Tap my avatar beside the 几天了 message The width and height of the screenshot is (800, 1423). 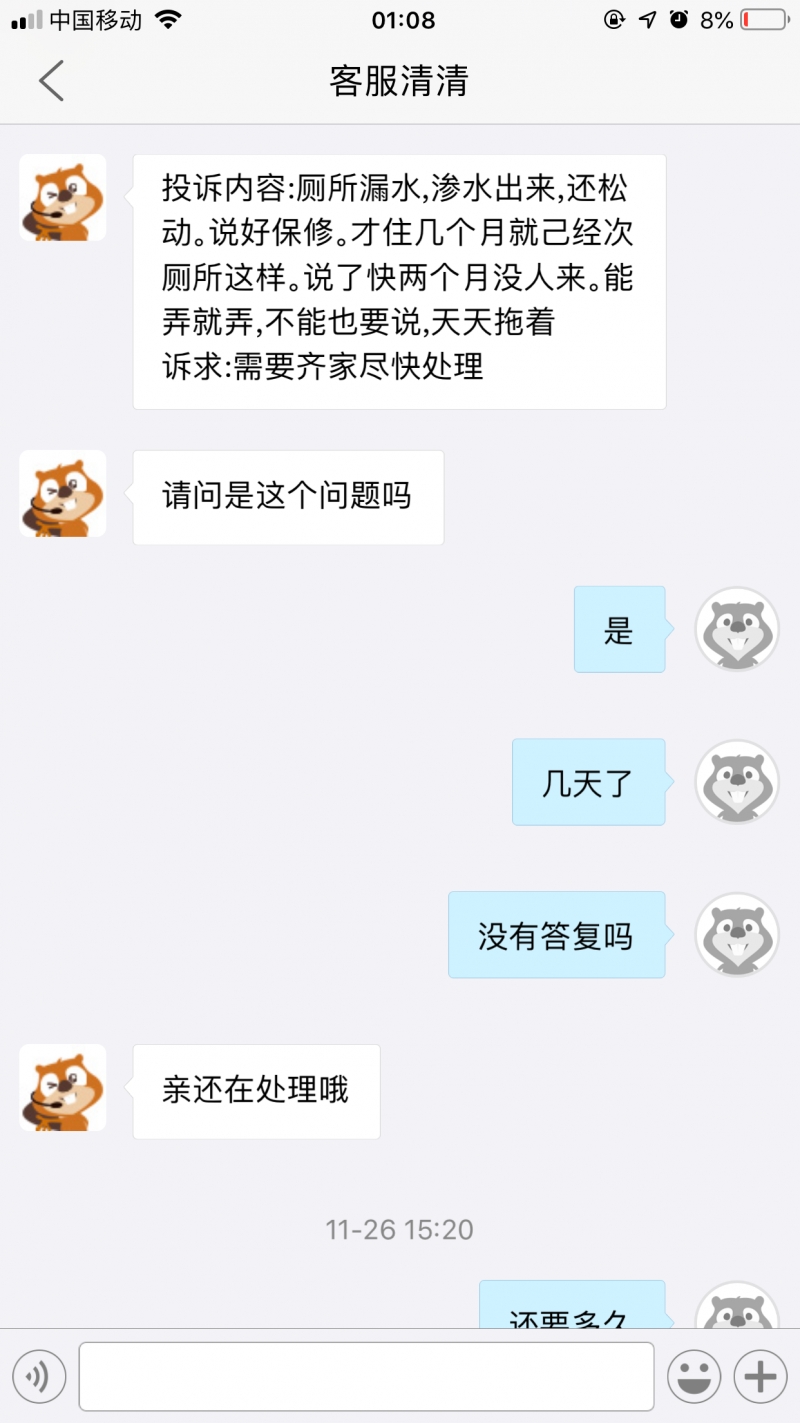coord(737,782)
